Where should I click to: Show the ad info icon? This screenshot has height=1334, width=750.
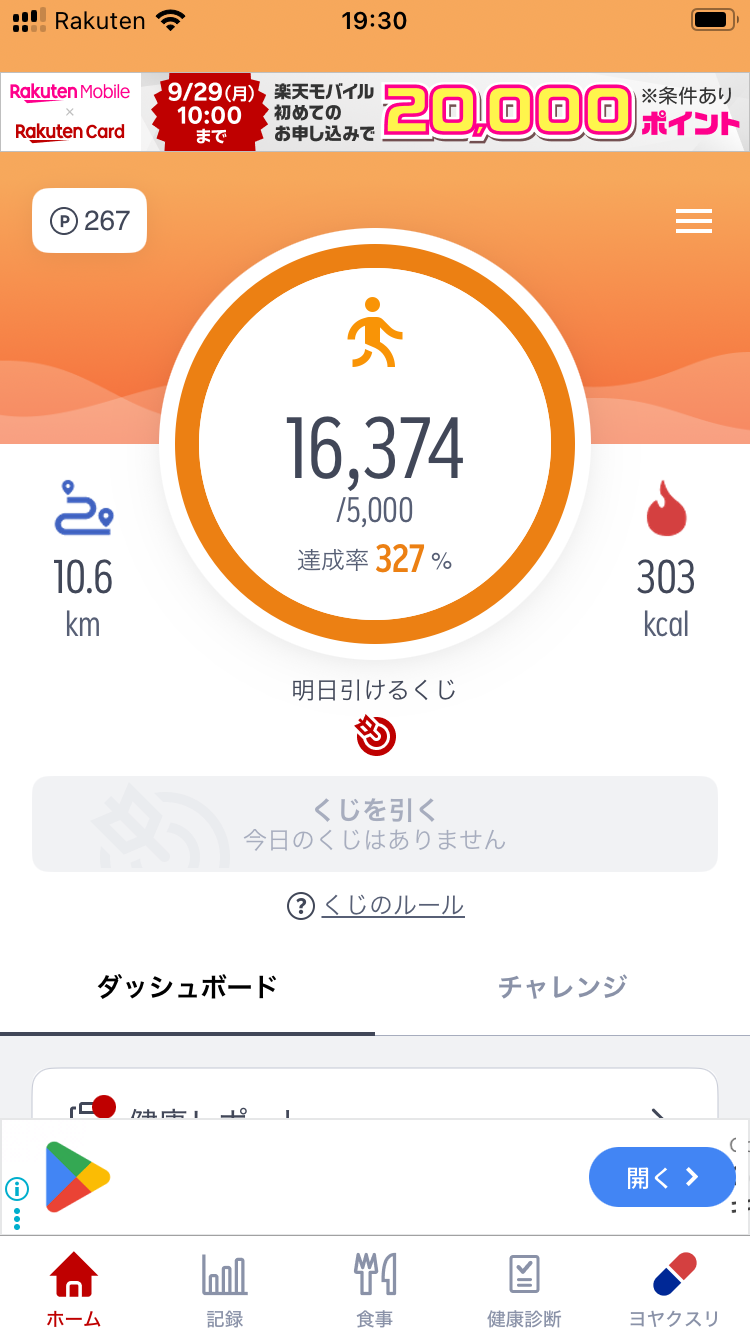coord(17,1189)
